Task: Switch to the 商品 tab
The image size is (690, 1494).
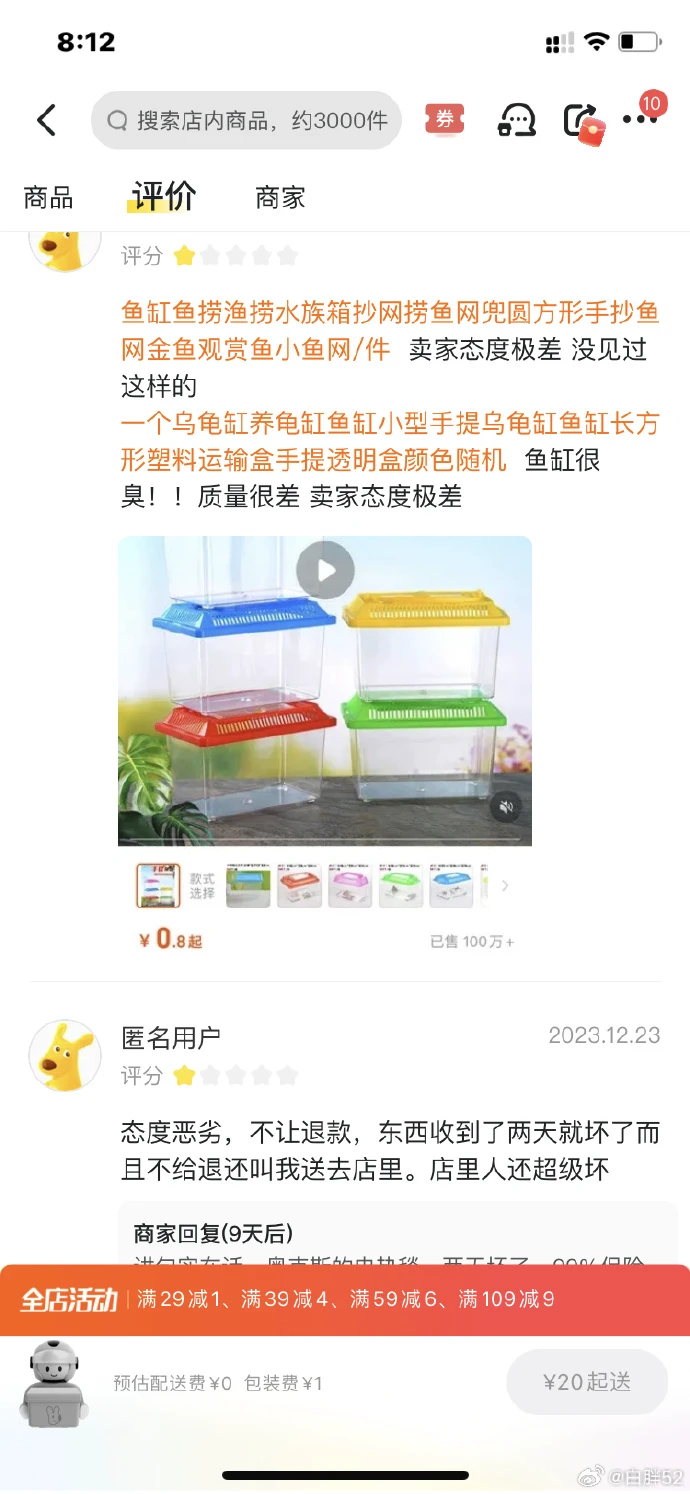Action: 49,197
